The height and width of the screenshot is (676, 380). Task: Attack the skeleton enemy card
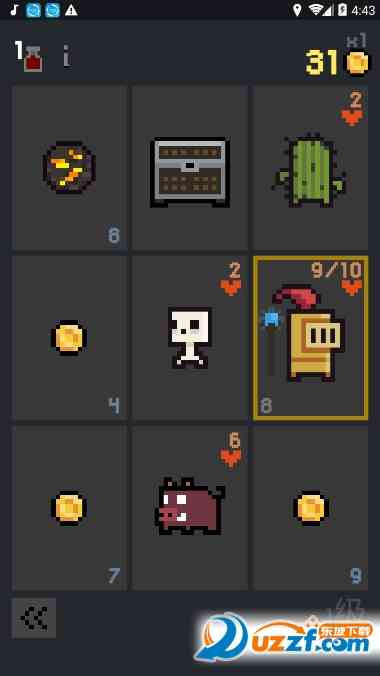click(x=190, y=338)
